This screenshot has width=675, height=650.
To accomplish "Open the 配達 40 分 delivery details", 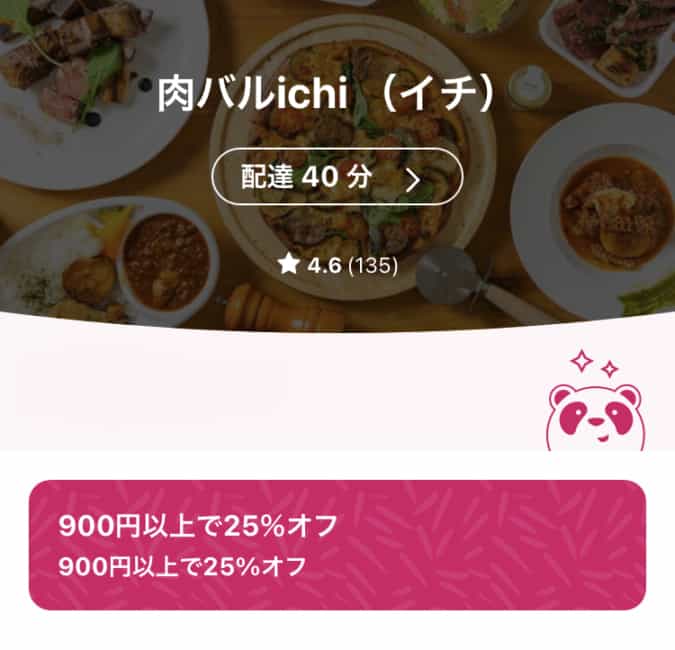I will tap(337, 177).
